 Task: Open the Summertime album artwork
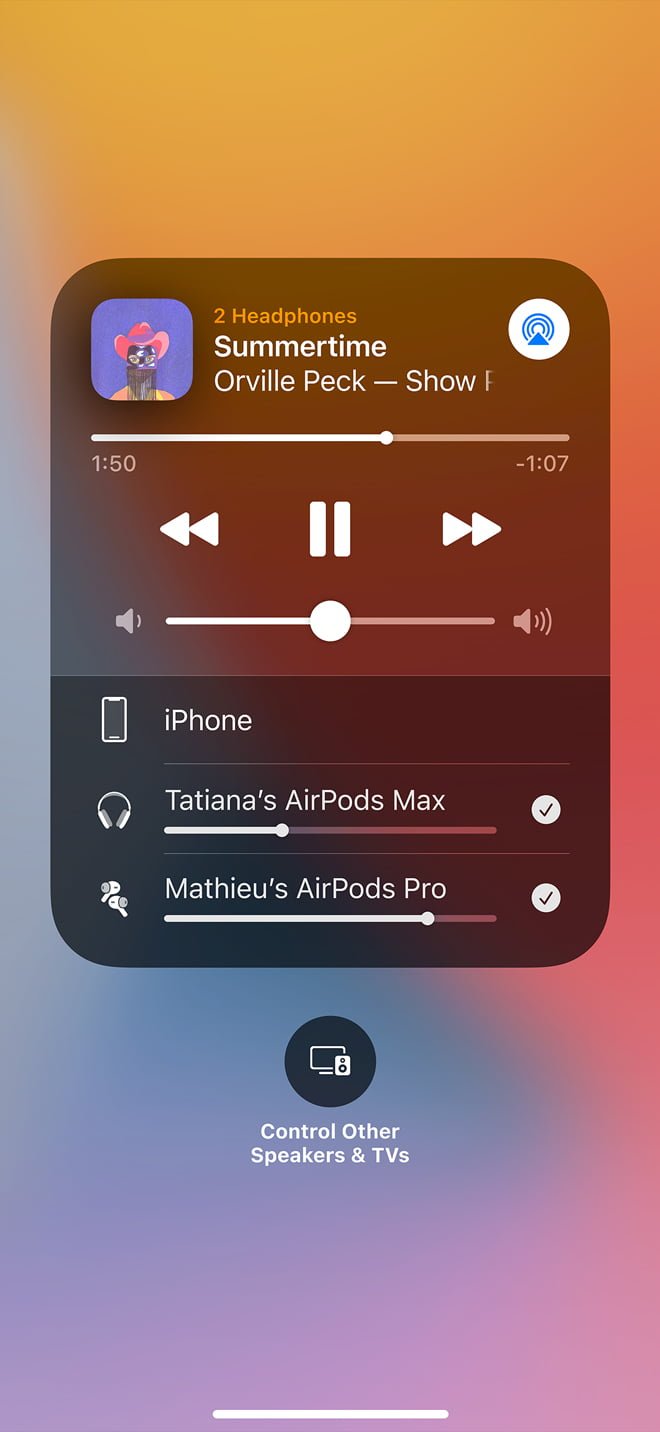[x=142, y=349]
